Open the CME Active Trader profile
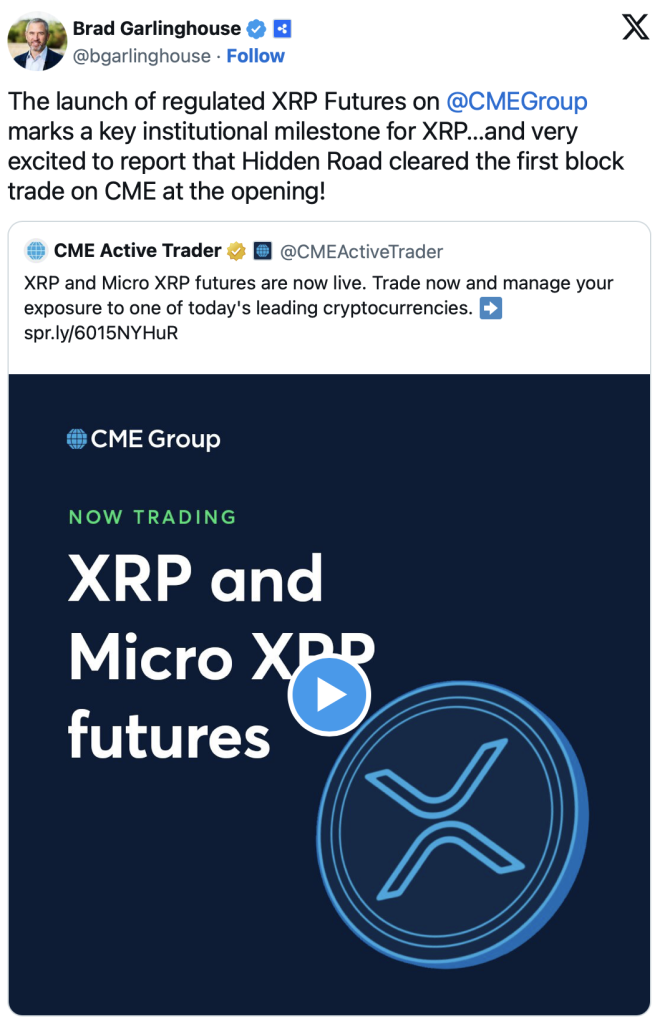Screen dimensions: 660x1024 tap(138, 251)
